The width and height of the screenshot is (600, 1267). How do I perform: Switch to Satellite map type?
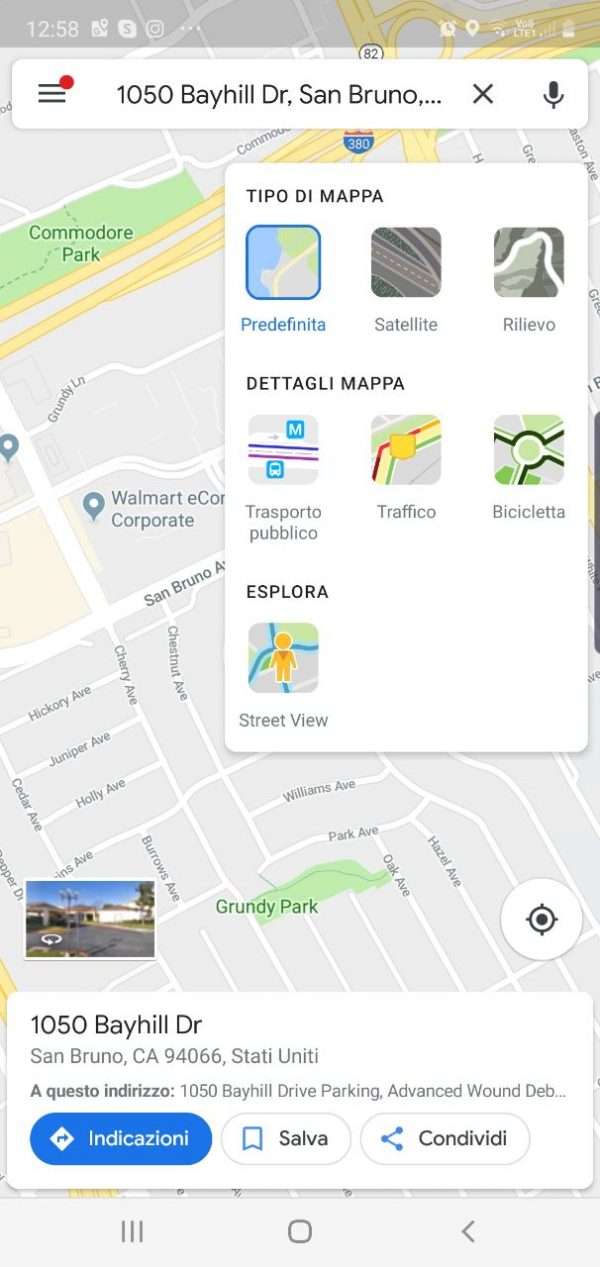coord(405,263)
